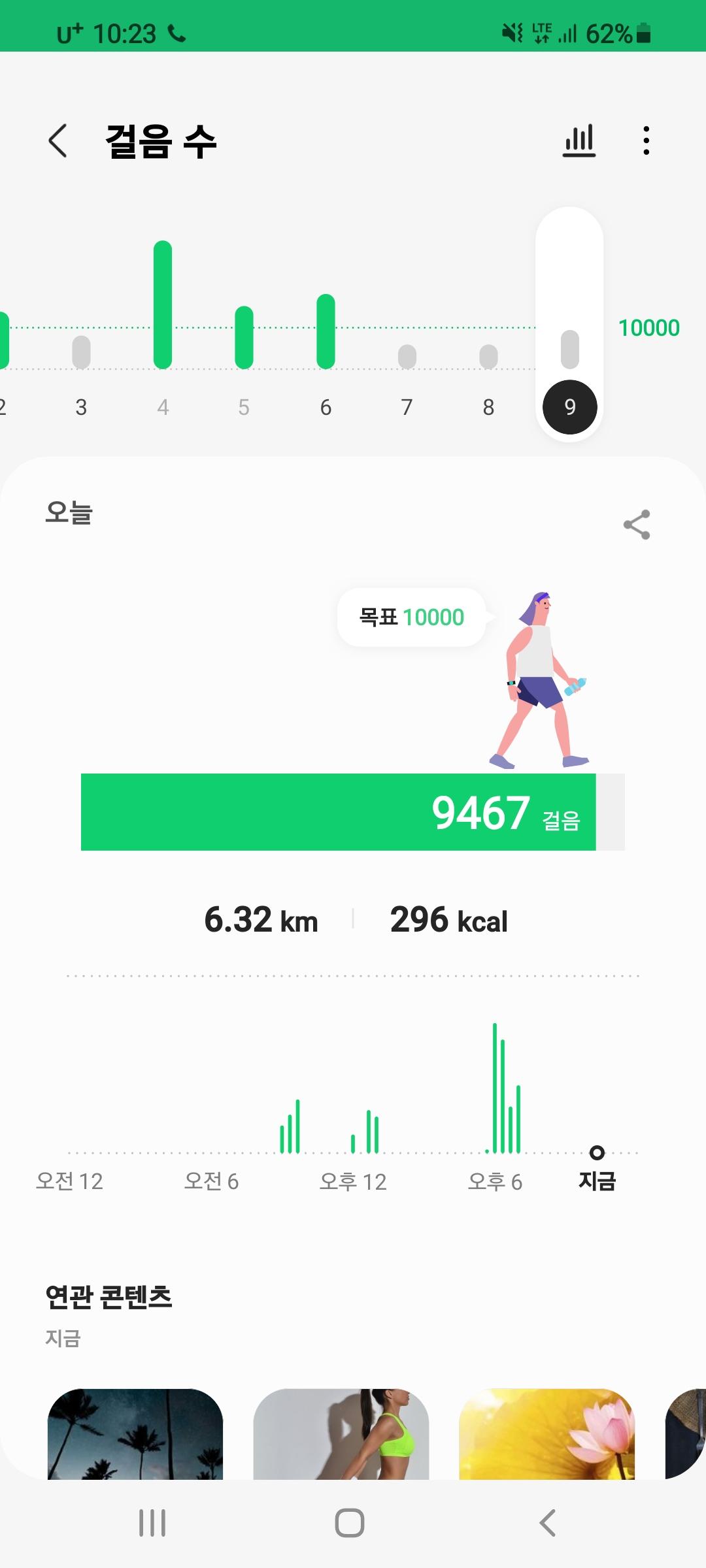Open the pink lotus flower content card
706x1568 pixels.
(x=546, y=1434)
